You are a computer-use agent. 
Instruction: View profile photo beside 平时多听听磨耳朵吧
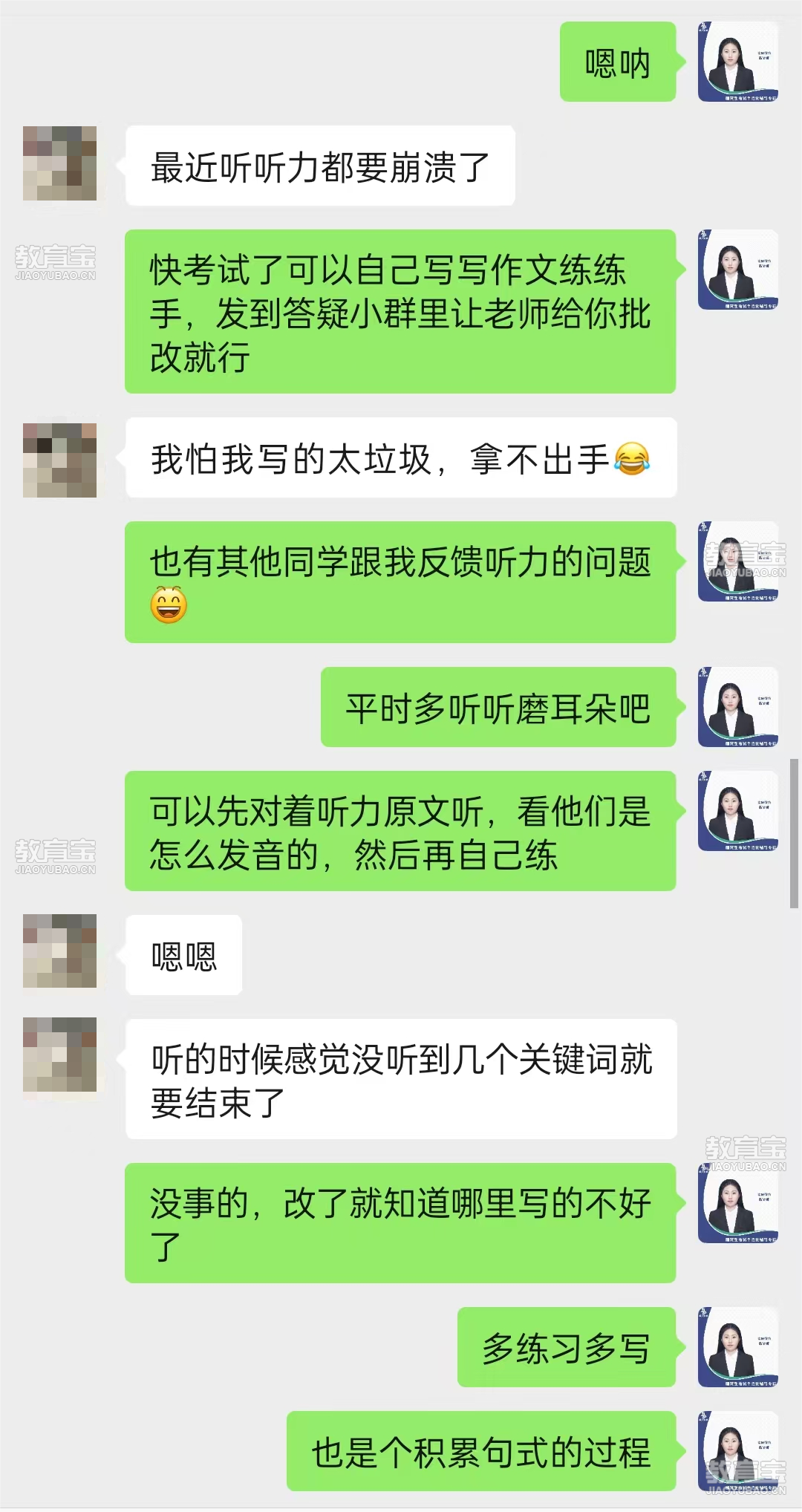click(737, 707)
